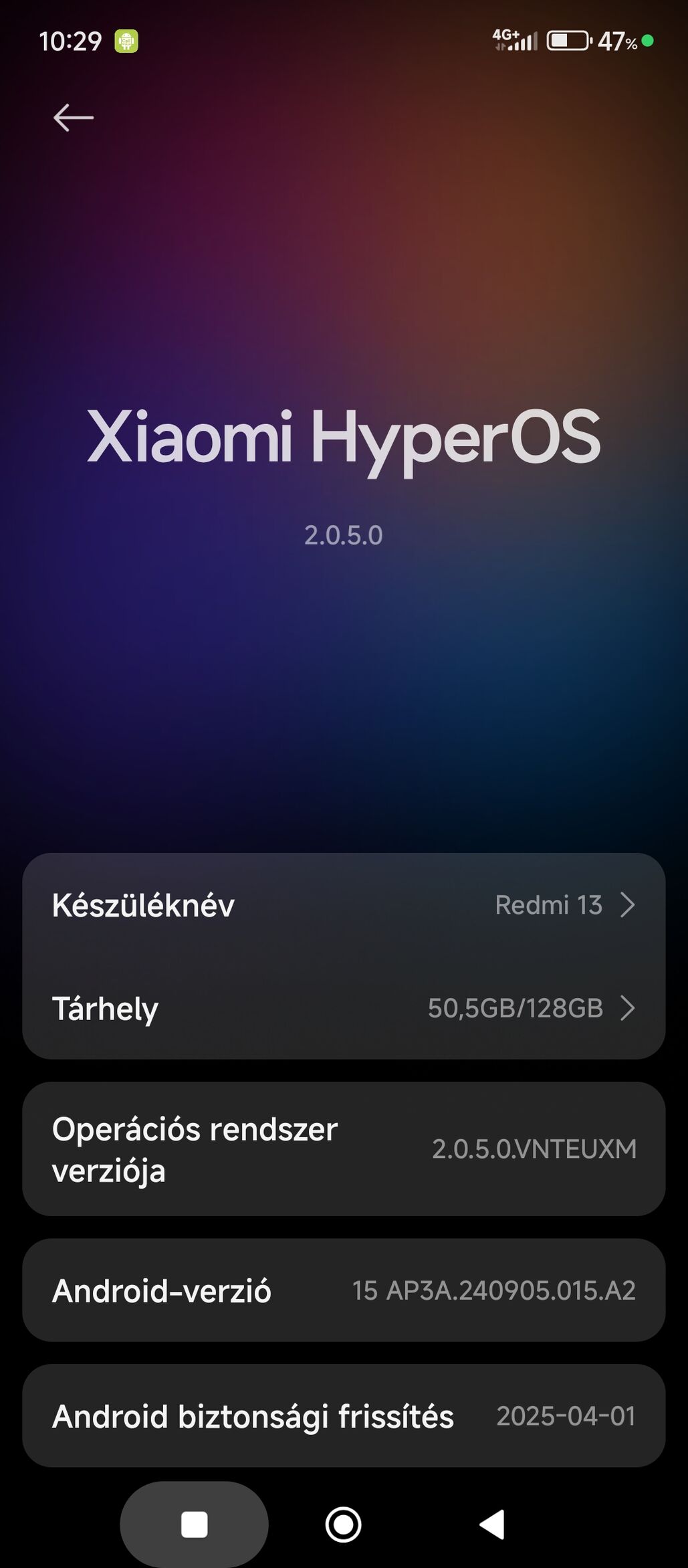Tap the Operációs rendszer verziója row
This screenshot has width=688, height=1568.
(x=344, y=1149)
